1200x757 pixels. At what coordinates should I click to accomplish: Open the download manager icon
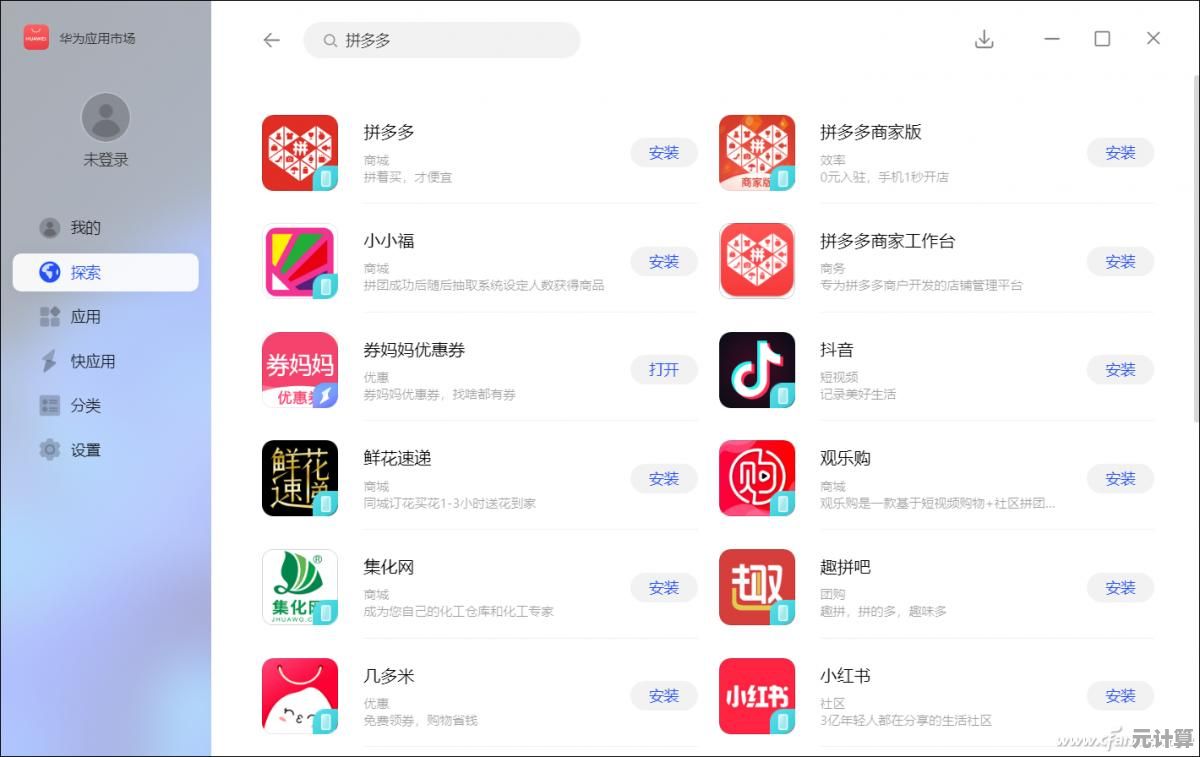click(984, 39)
